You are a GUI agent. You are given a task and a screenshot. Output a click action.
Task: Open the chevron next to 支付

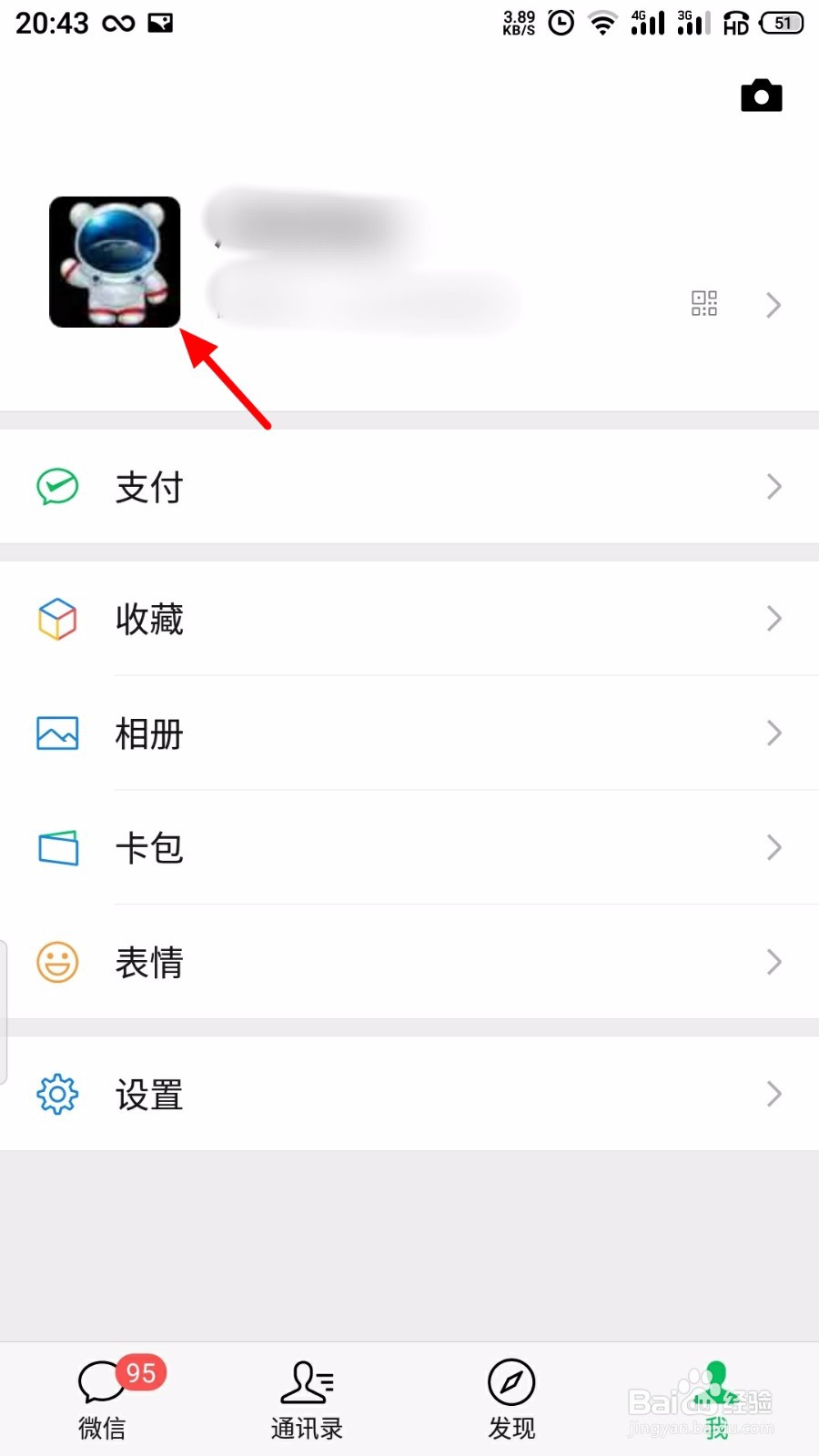point(773,487)
